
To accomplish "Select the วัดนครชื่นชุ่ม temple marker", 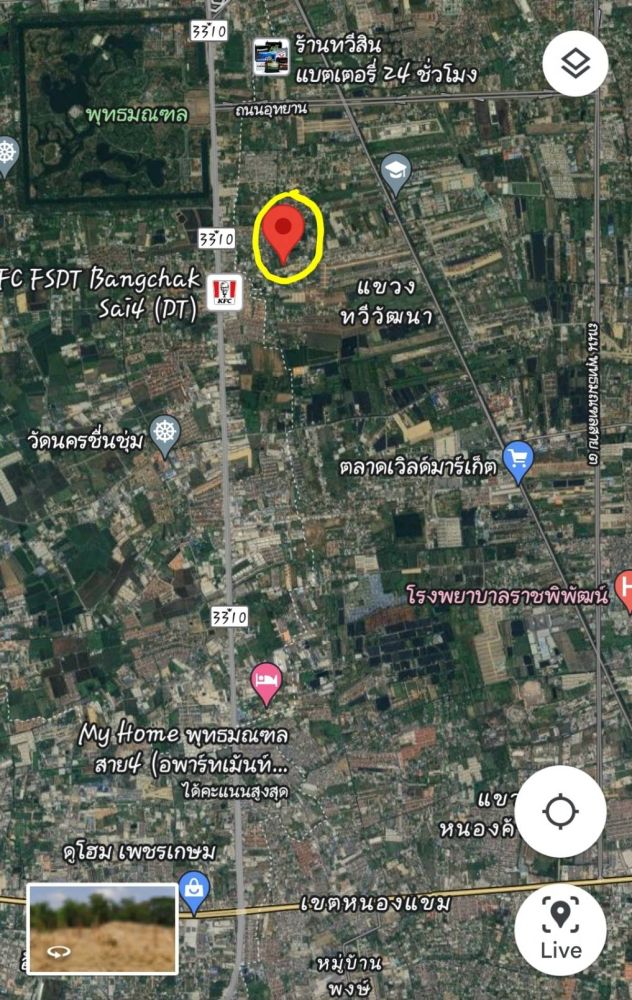I will point(164,435).
